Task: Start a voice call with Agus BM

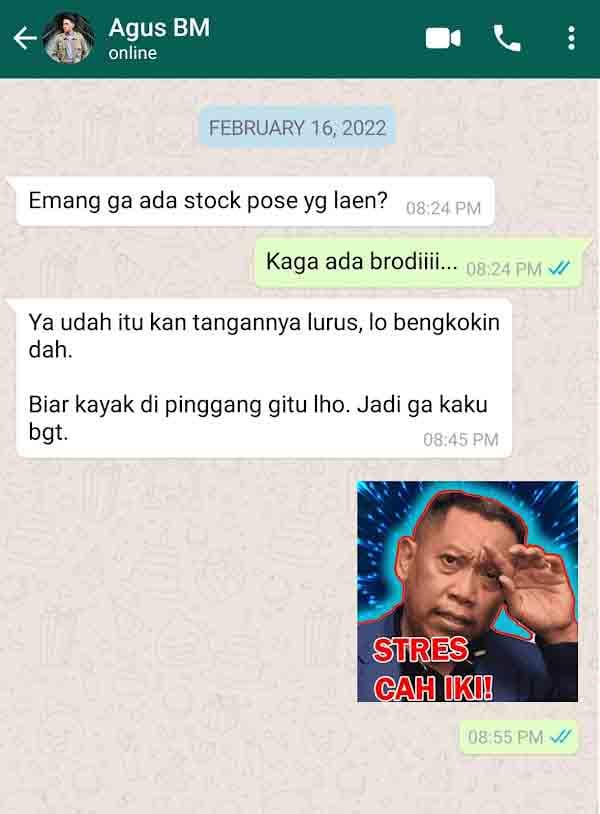Action: (507, 38)
